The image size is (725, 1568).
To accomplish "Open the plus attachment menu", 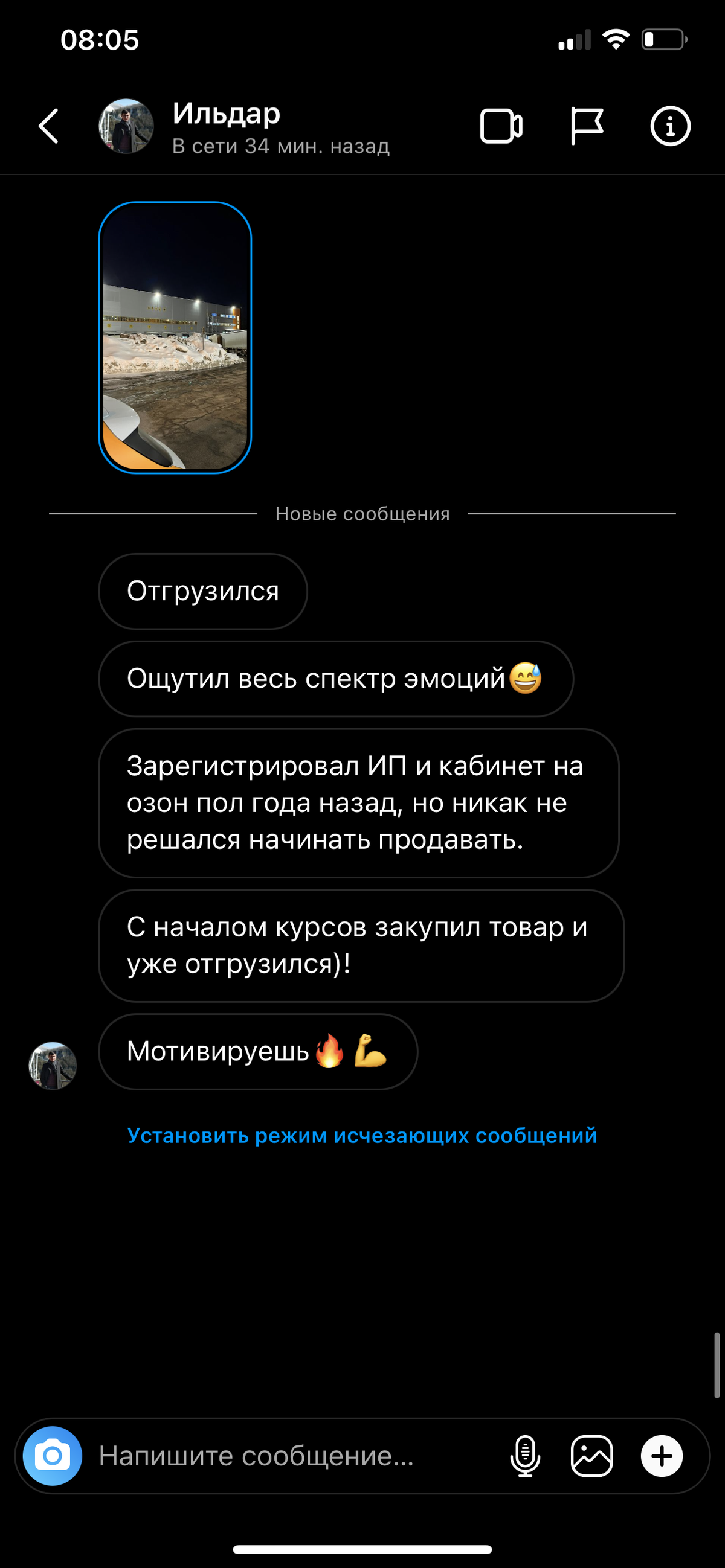I will click(662, 1456).
